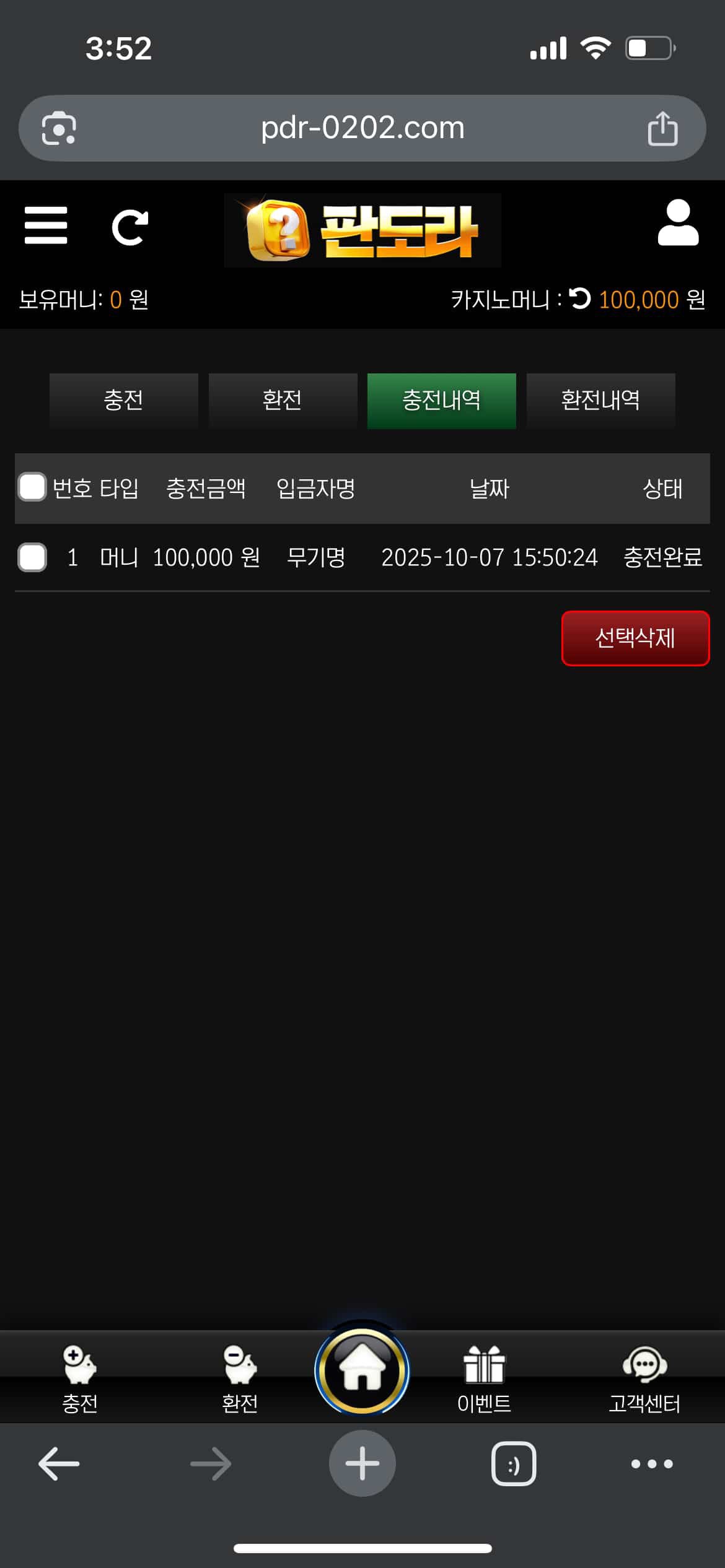Tap the page refresh icon

(x=130, y=228)
